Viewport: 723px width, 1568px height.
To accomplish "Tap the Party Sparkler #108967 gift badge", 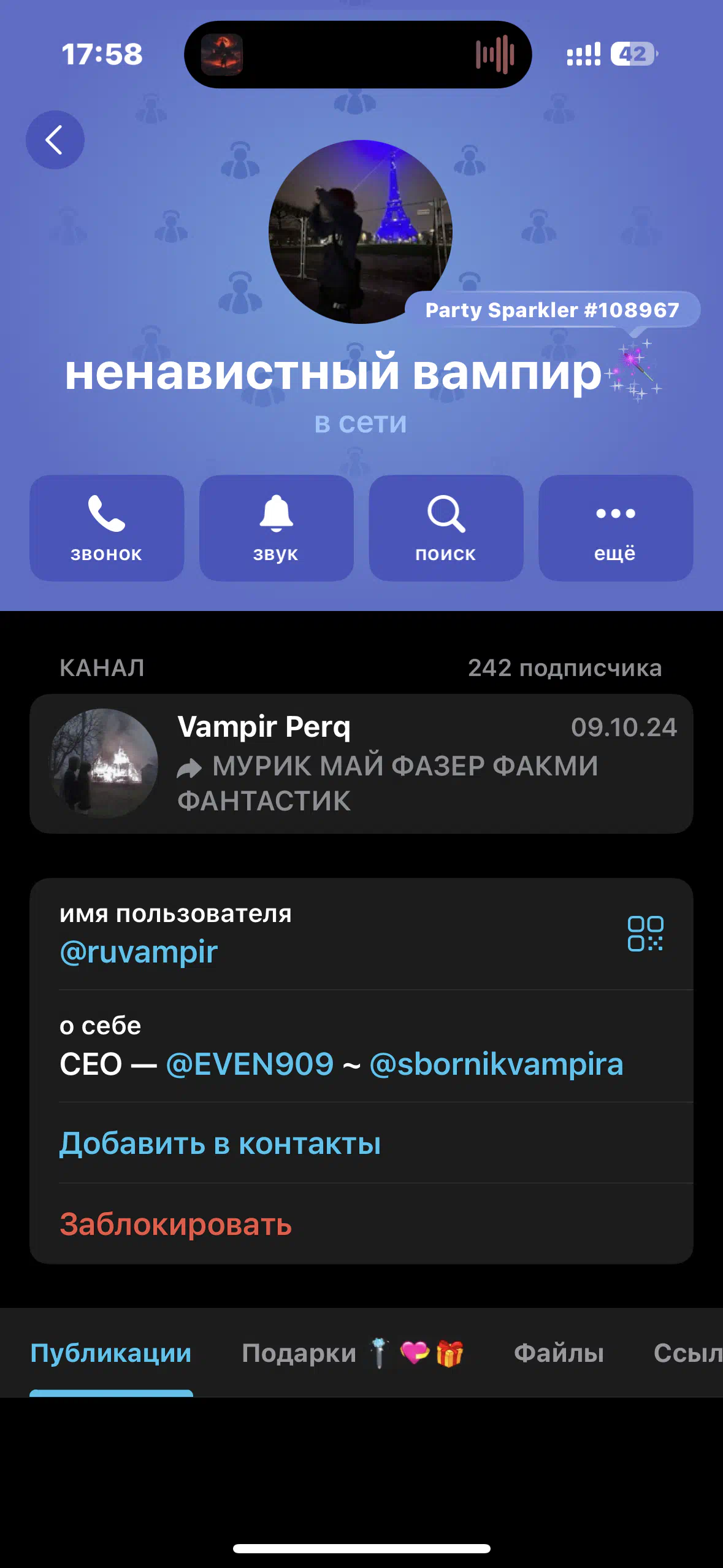I will pos(553,310).
